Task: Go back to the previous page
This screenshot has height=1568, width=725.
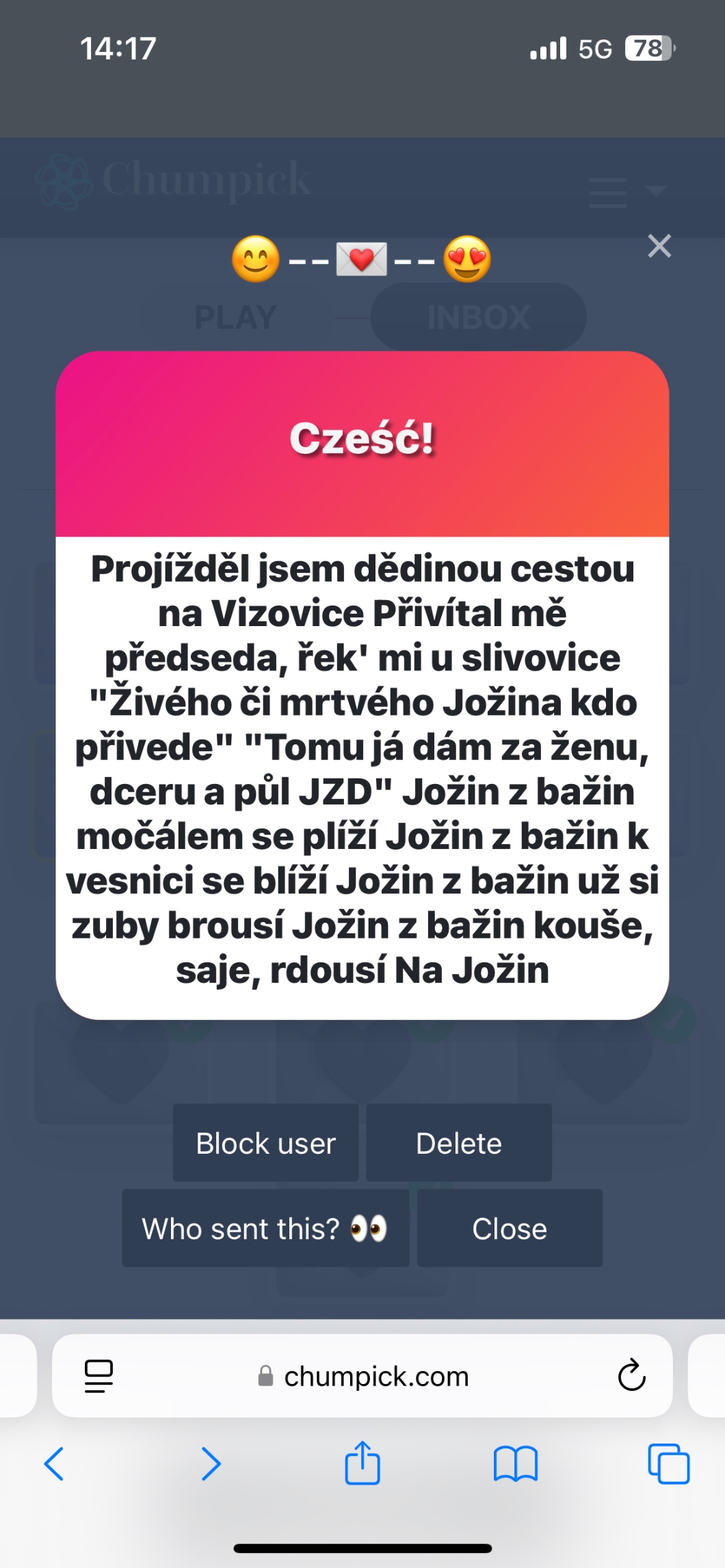Action: (54, 1463)
